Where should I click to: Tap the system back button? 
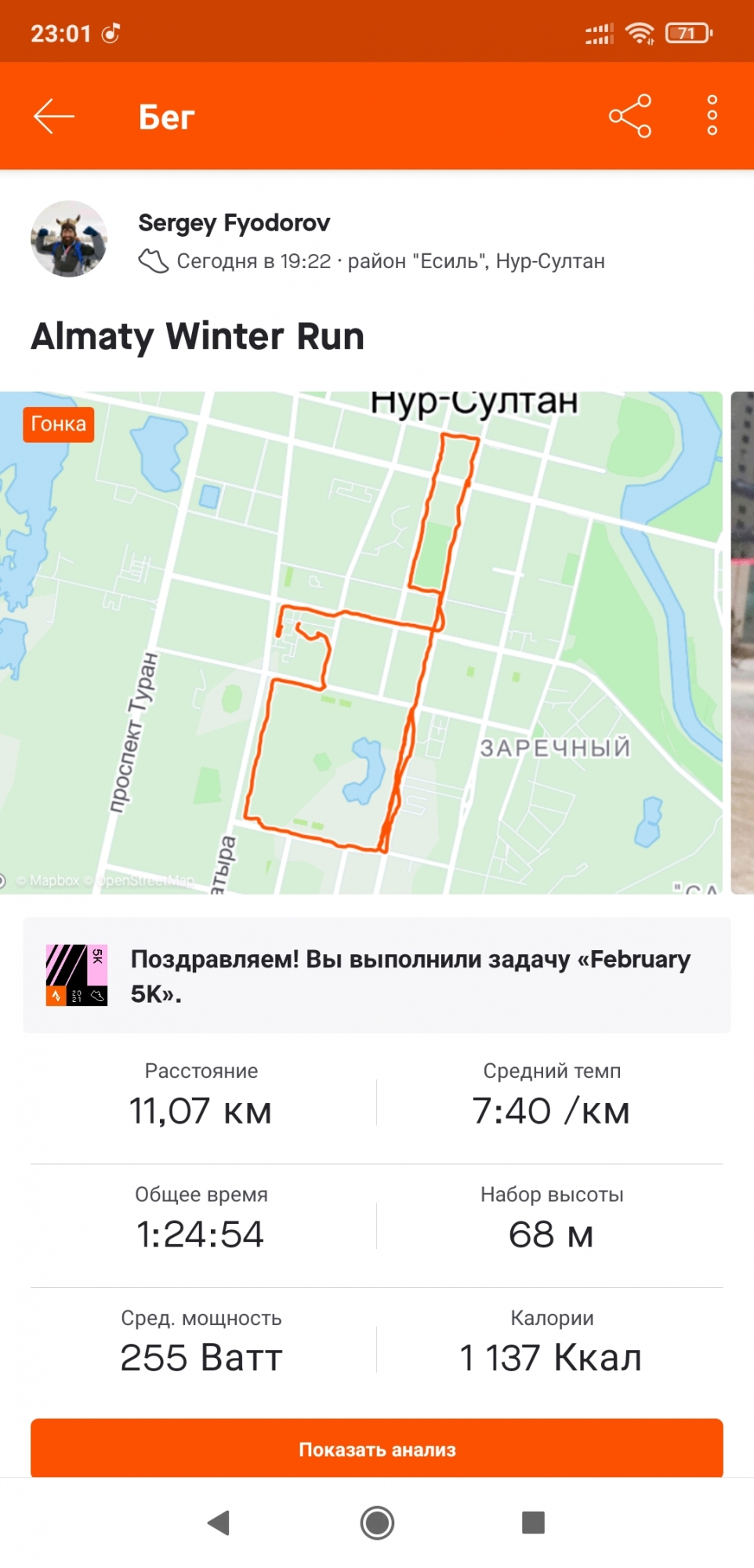pos(219,1523)
